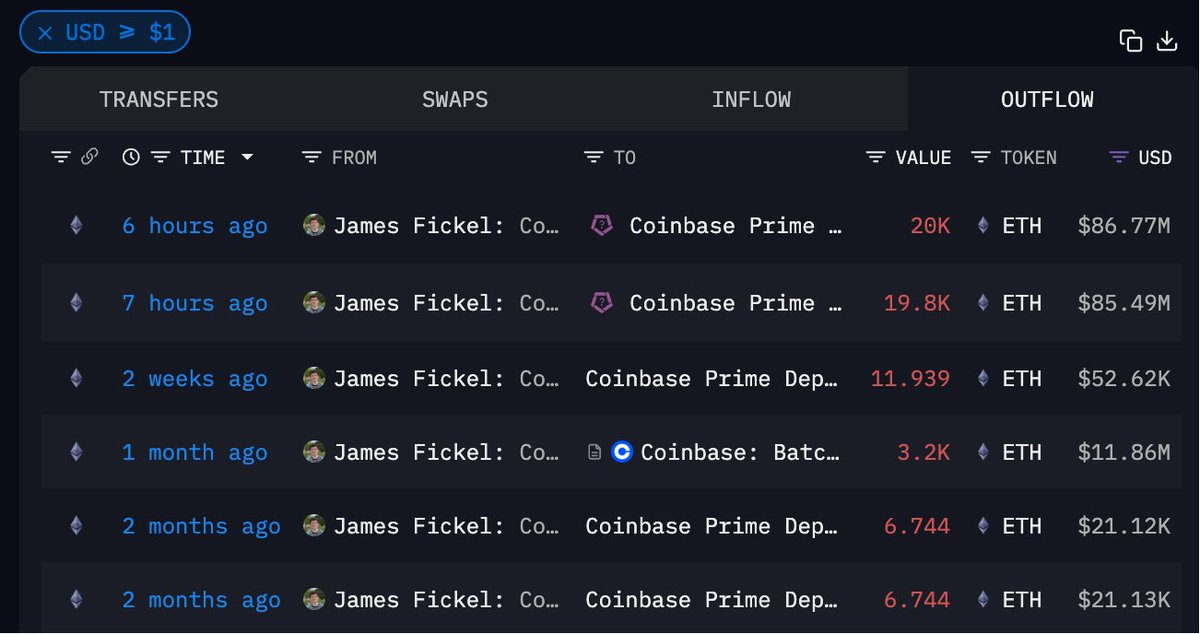Switch to the Swaps tab
The width and height of the screenshot is (1200, 634).
454,99
